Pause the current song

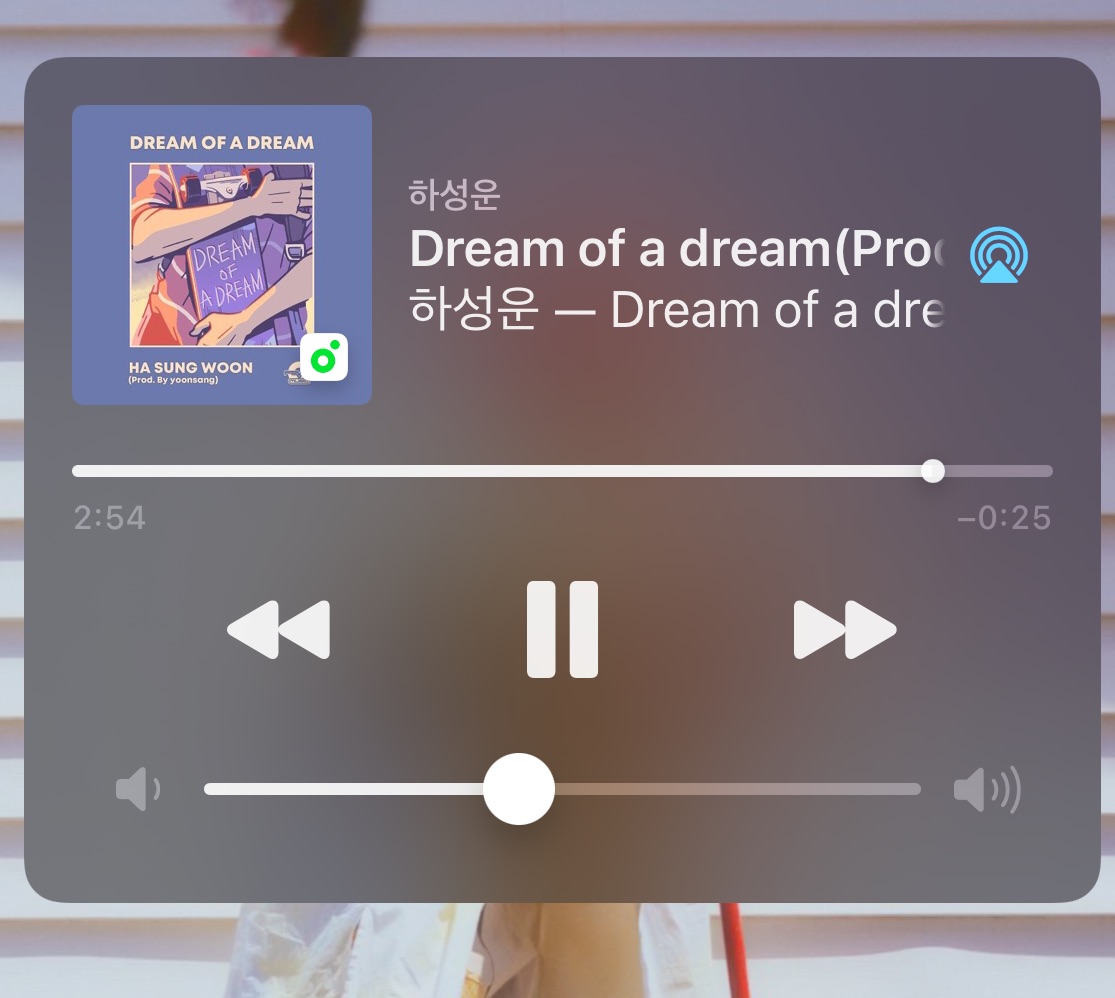pos(562,630)
